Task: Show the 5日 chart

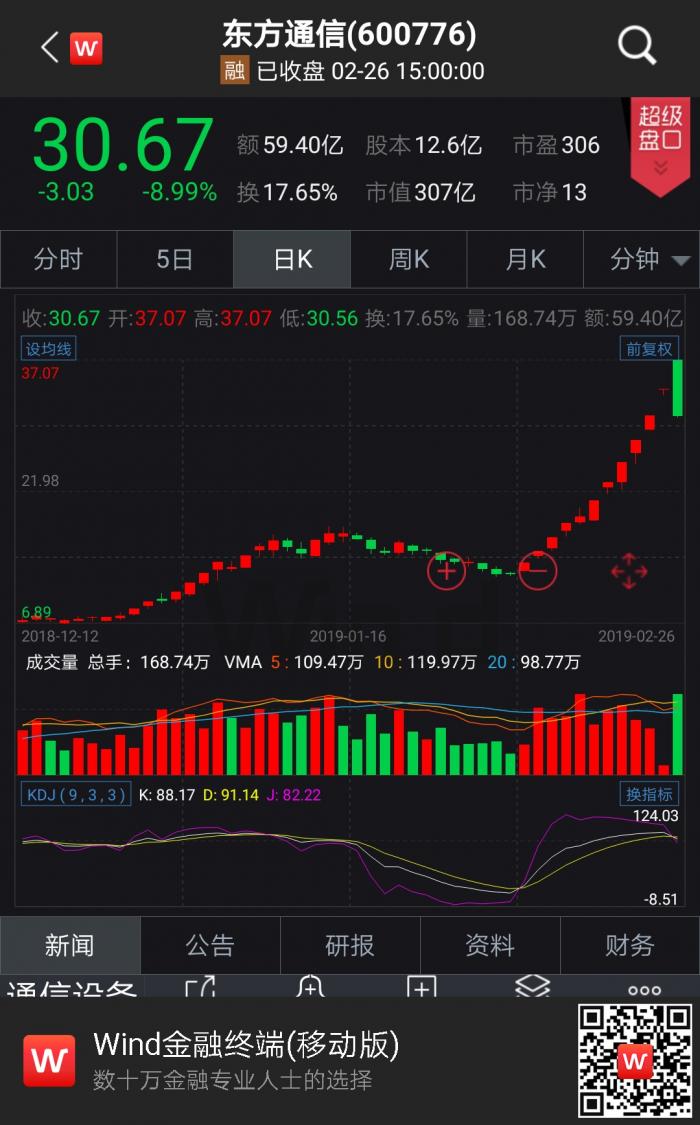Action: tap(175, 260)
